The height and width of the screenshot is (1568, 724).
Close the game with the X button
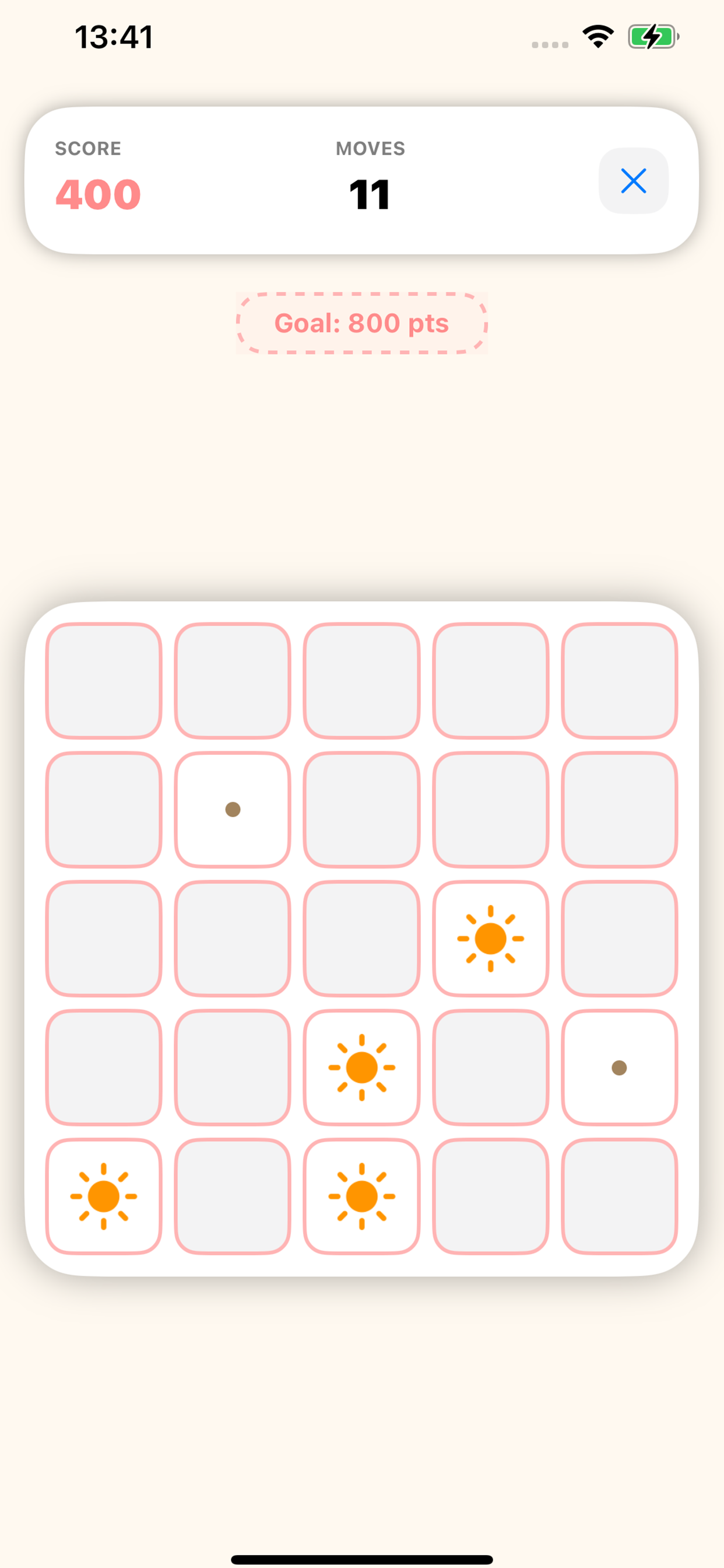click(x=632, y=181)
